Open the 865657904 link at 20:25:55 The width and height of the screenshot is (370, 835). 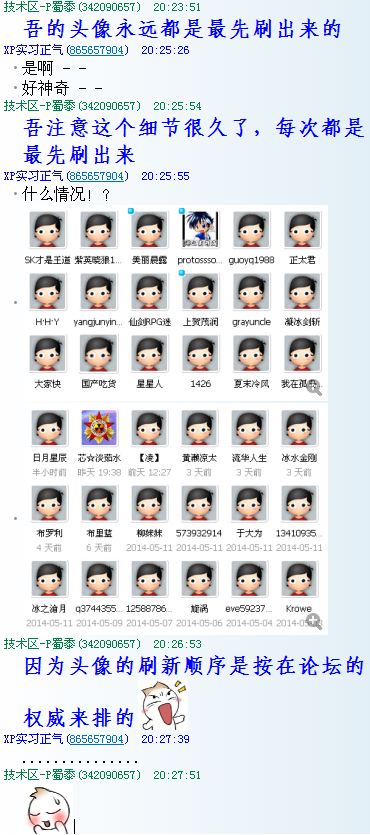pyautogui.click(x=98, y=176)
